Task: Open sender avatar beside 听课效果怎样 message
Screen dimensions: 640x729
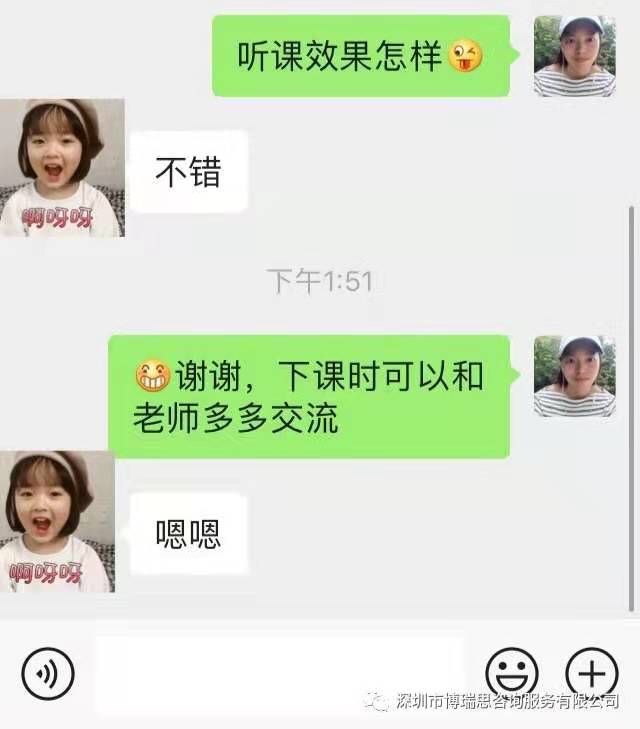Action: click(574, 56)
